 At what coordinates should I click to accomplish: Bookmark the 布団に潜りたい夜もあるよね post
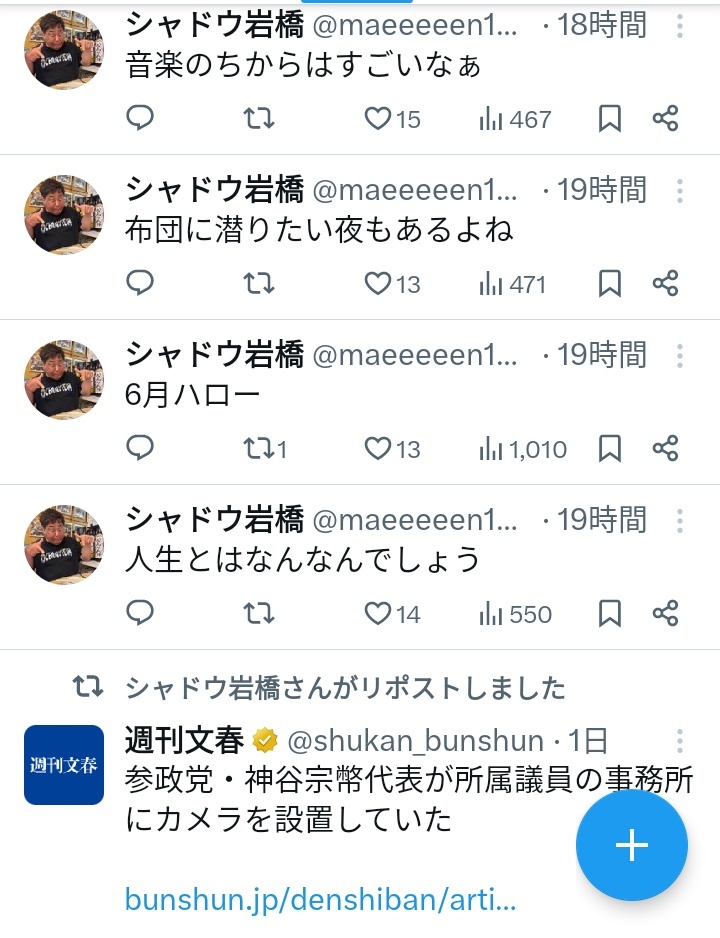click(x=609, y=284)
